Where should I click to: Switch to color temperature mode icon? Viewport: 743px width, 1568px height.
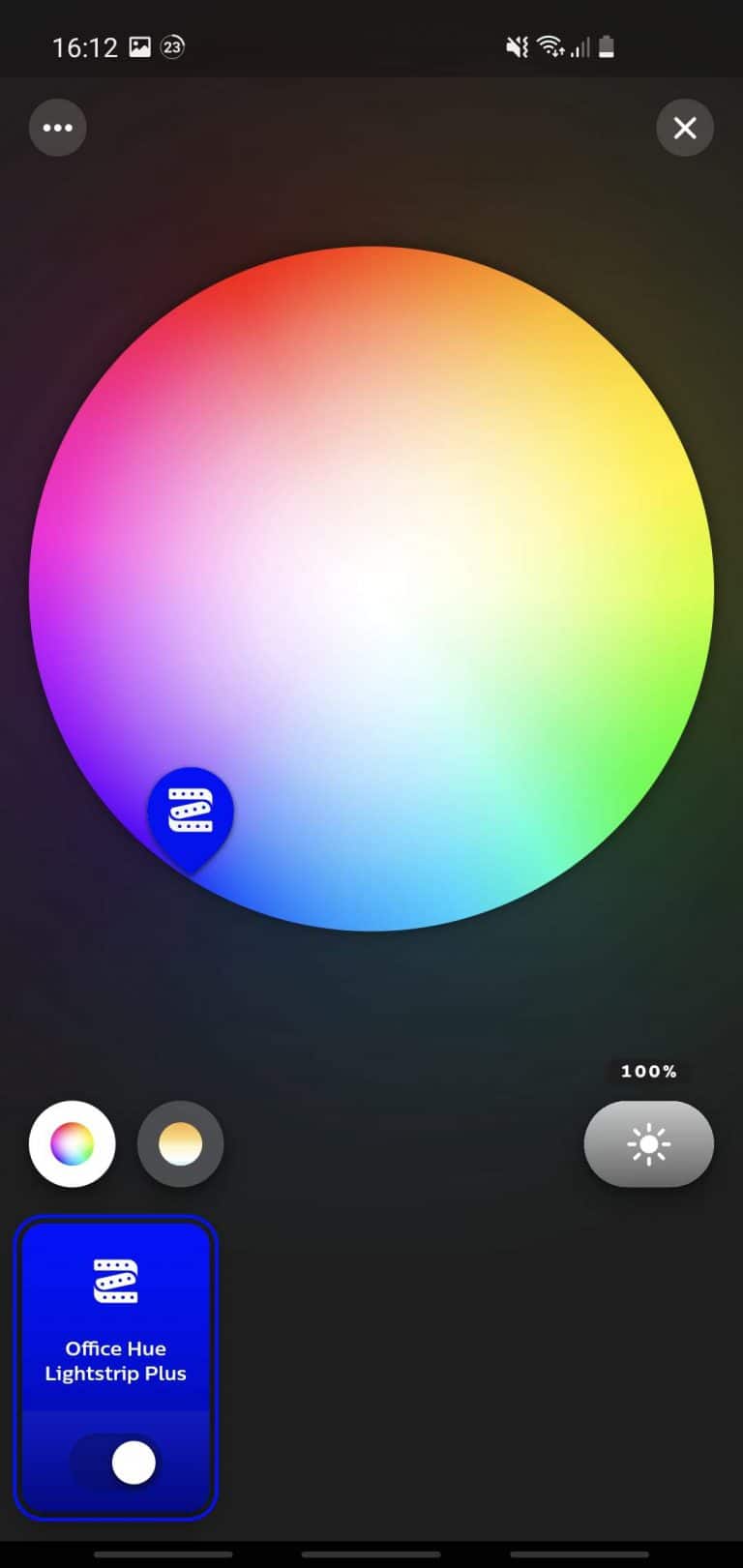tap(180, 1144)
